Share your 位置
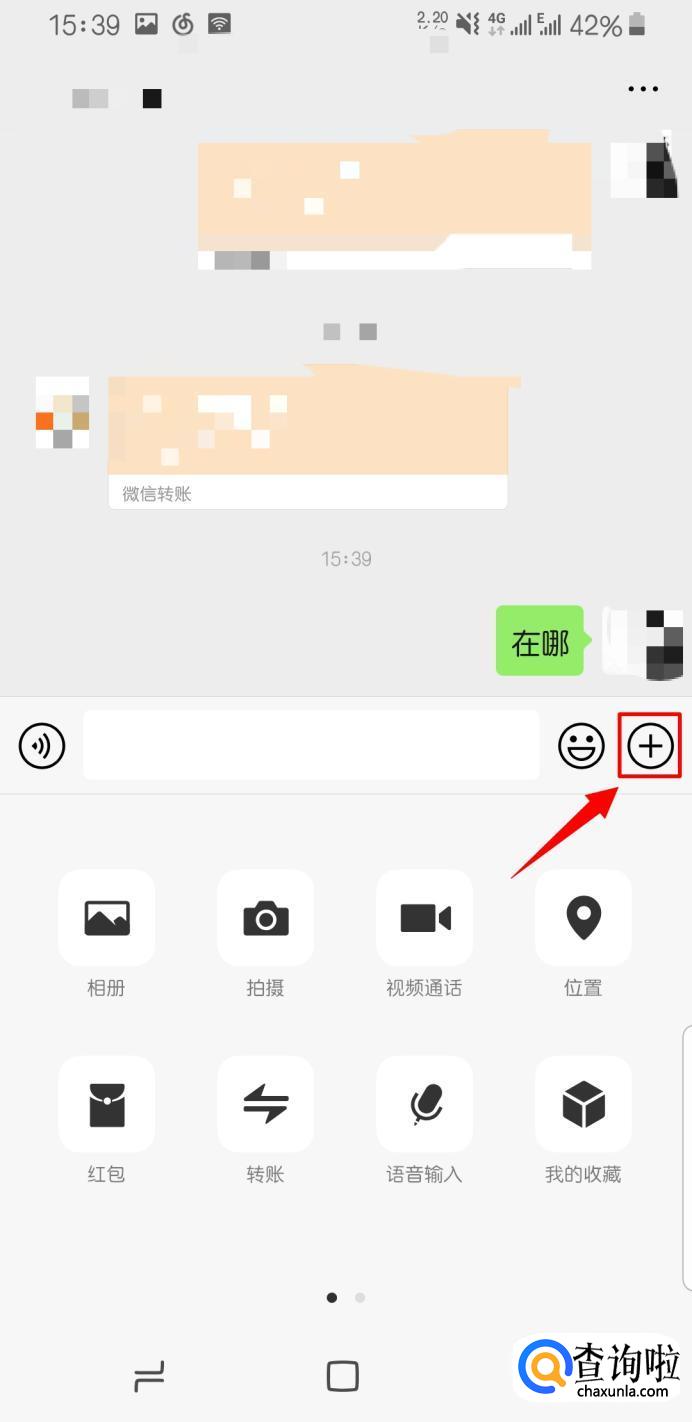This screenshot has height=1422, width=692. pyautogui.click(x=583, y=917)
